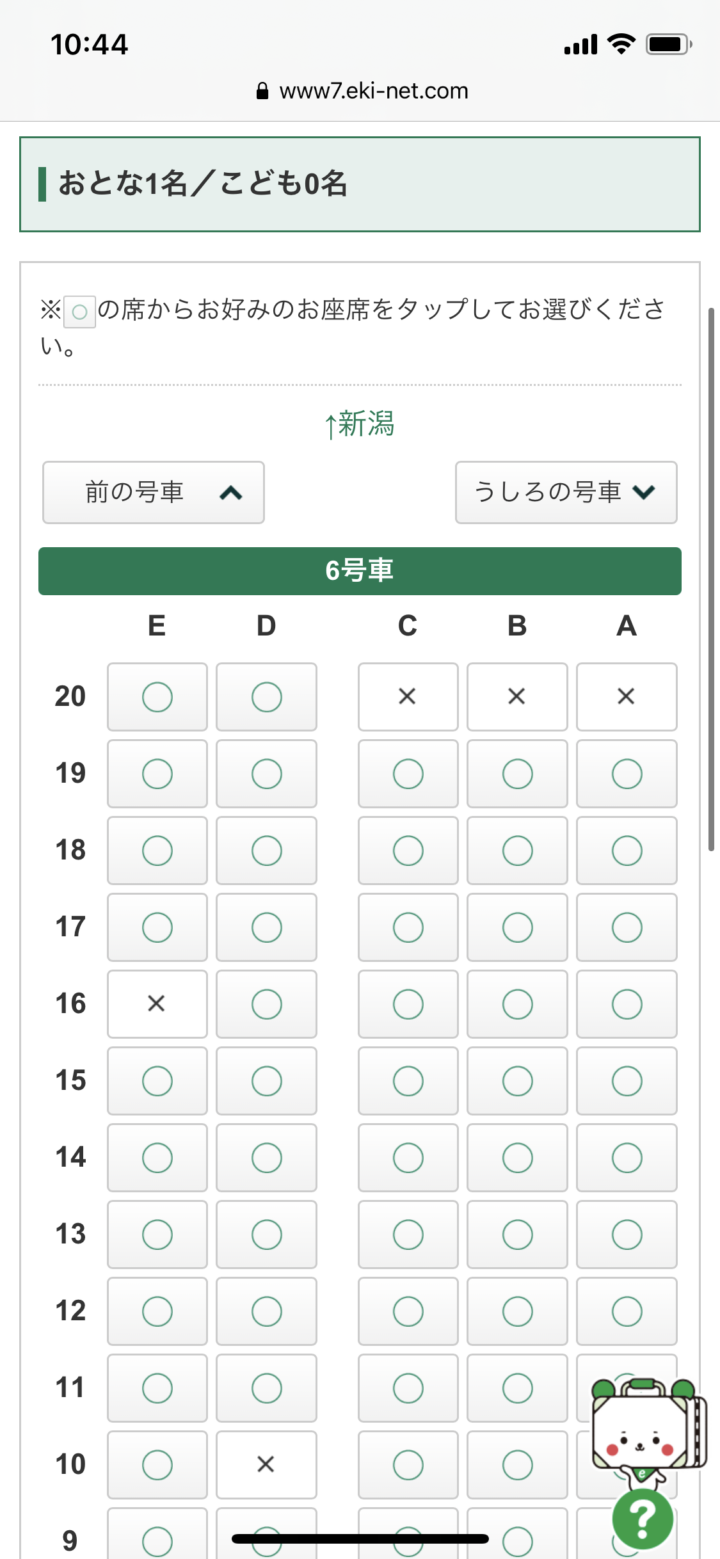Choose seat 10C
Viewport: 720px width, 1559px height.
point(408,1465)
